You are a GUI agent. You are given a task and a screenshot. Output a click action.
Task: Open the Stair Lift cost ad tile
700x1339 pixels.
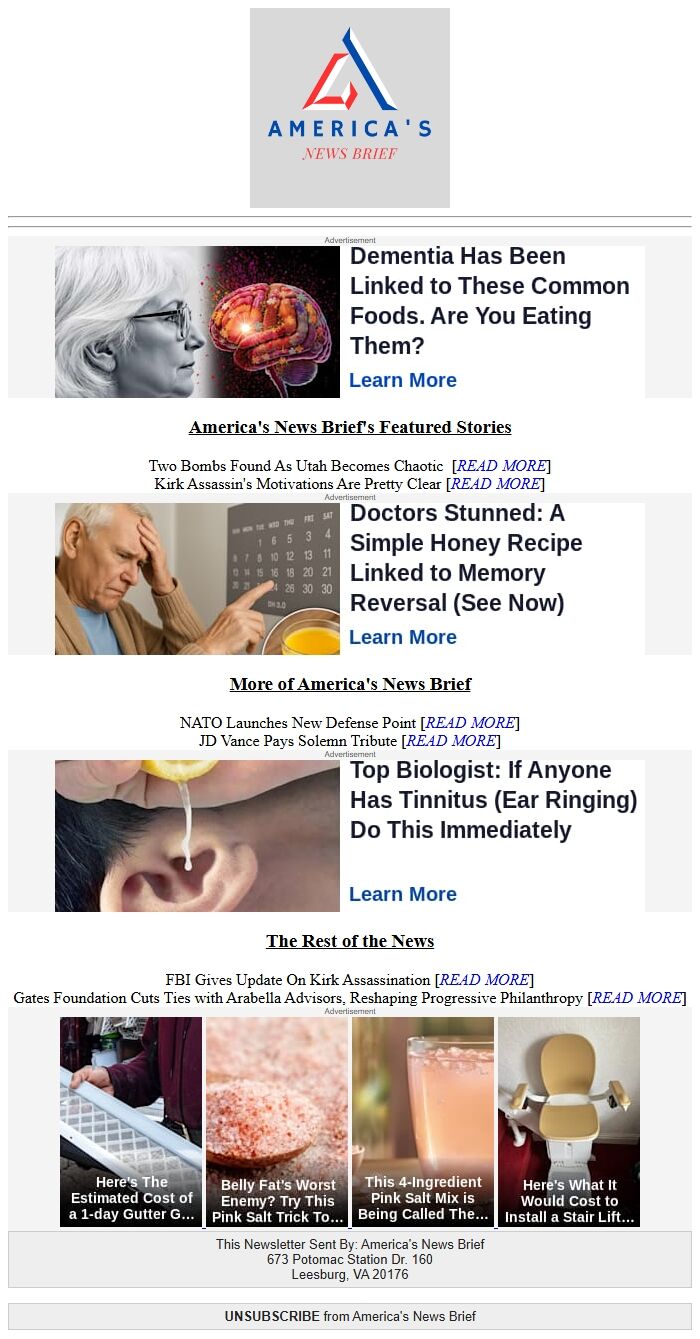pos(569,1121)
